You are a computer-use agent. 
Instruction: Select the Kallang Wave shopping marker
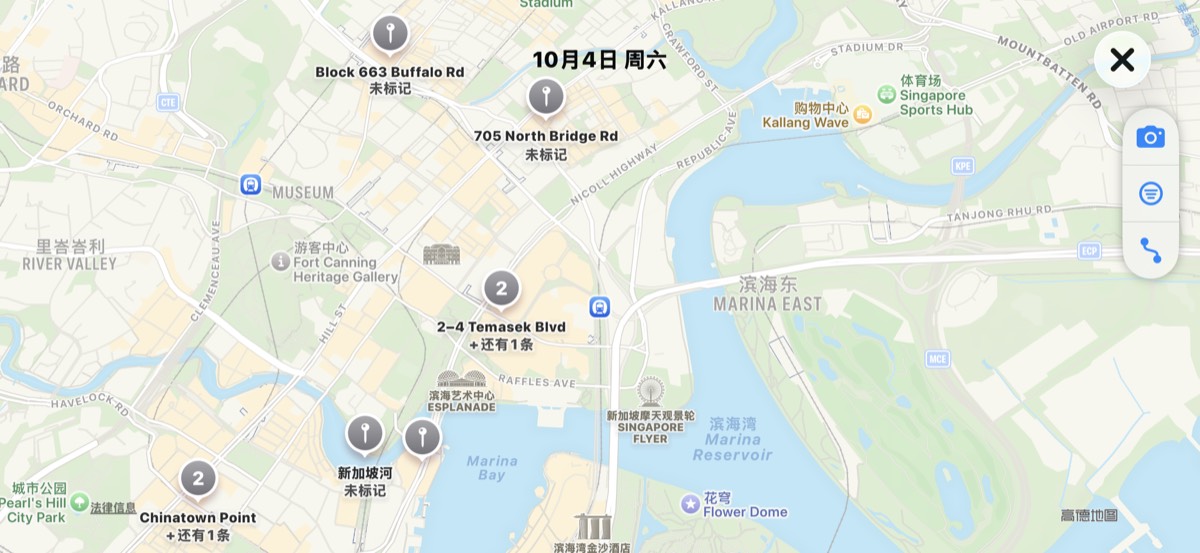click(x=861, y=115)
